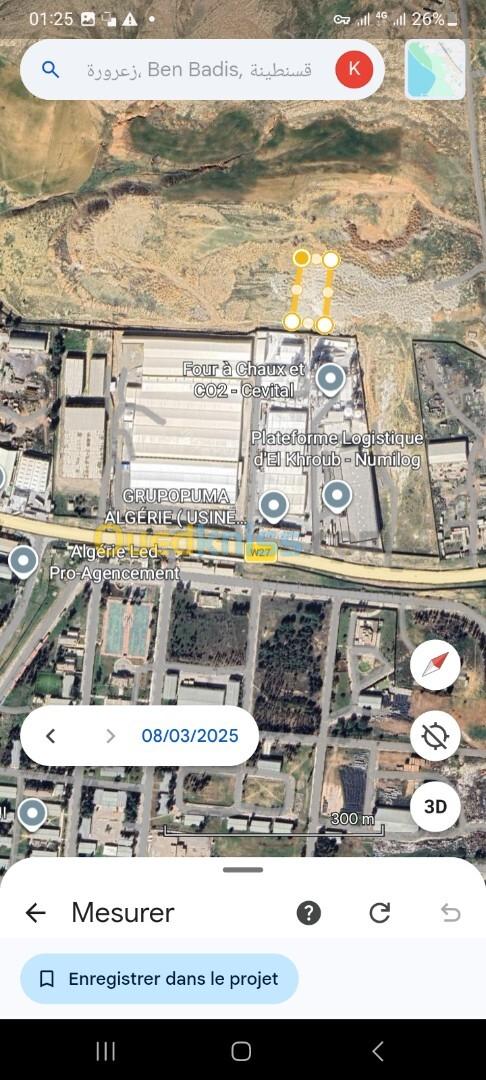This screenshot has height=1080, width=486.
Task: Expand the bottom sheet drag handle
Action: tap(243, 869)
